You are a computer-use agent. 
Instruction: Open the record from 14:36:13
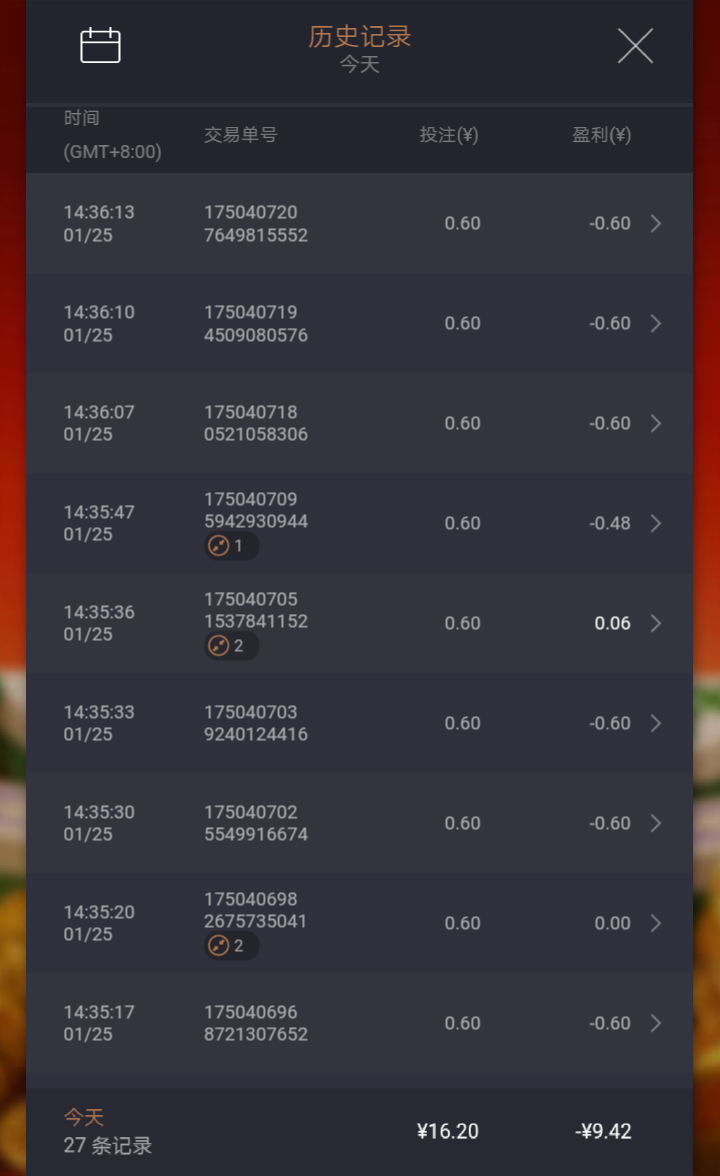click(x=360, y=223)
